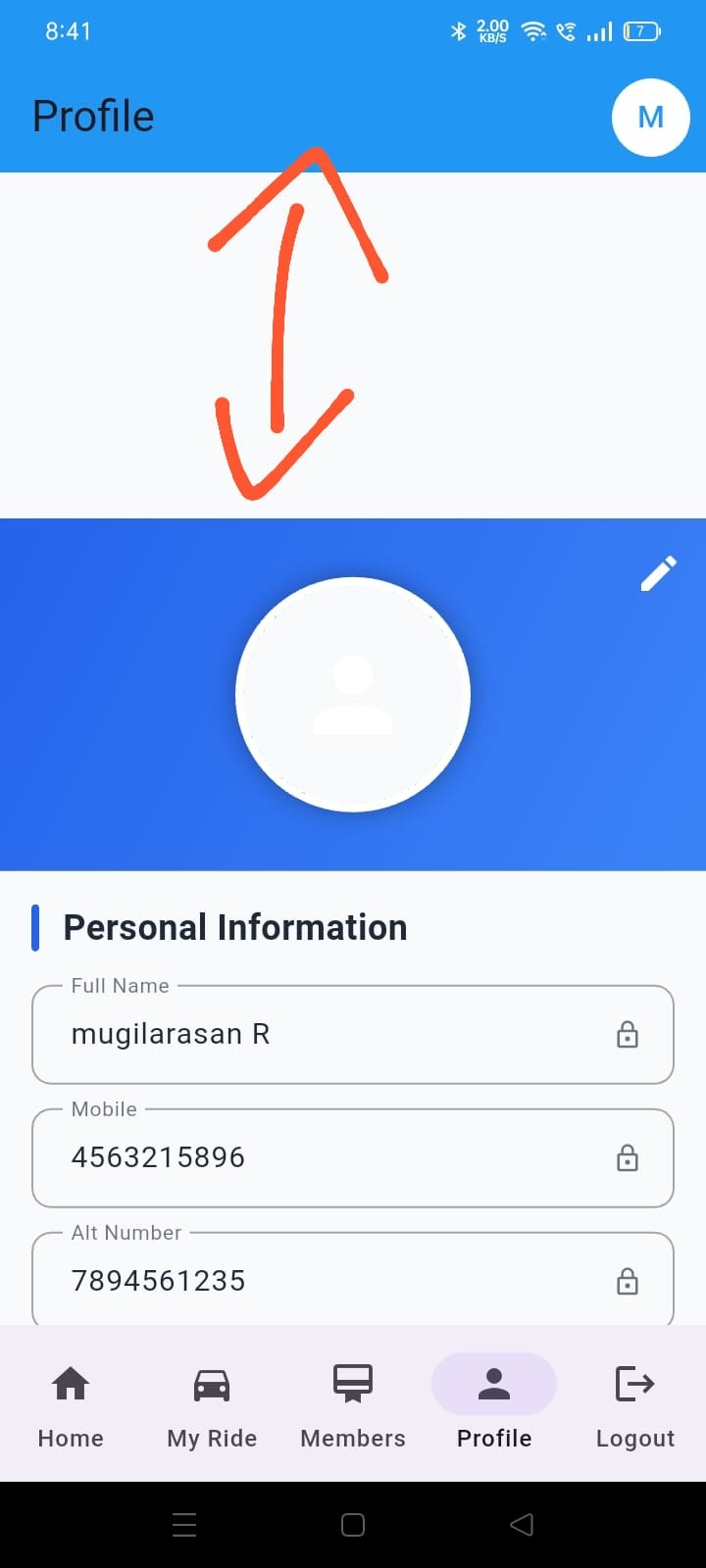Tap the profile picture placeholder
The height and width of the screenshot is (1568, 706).
pos(353,694)
